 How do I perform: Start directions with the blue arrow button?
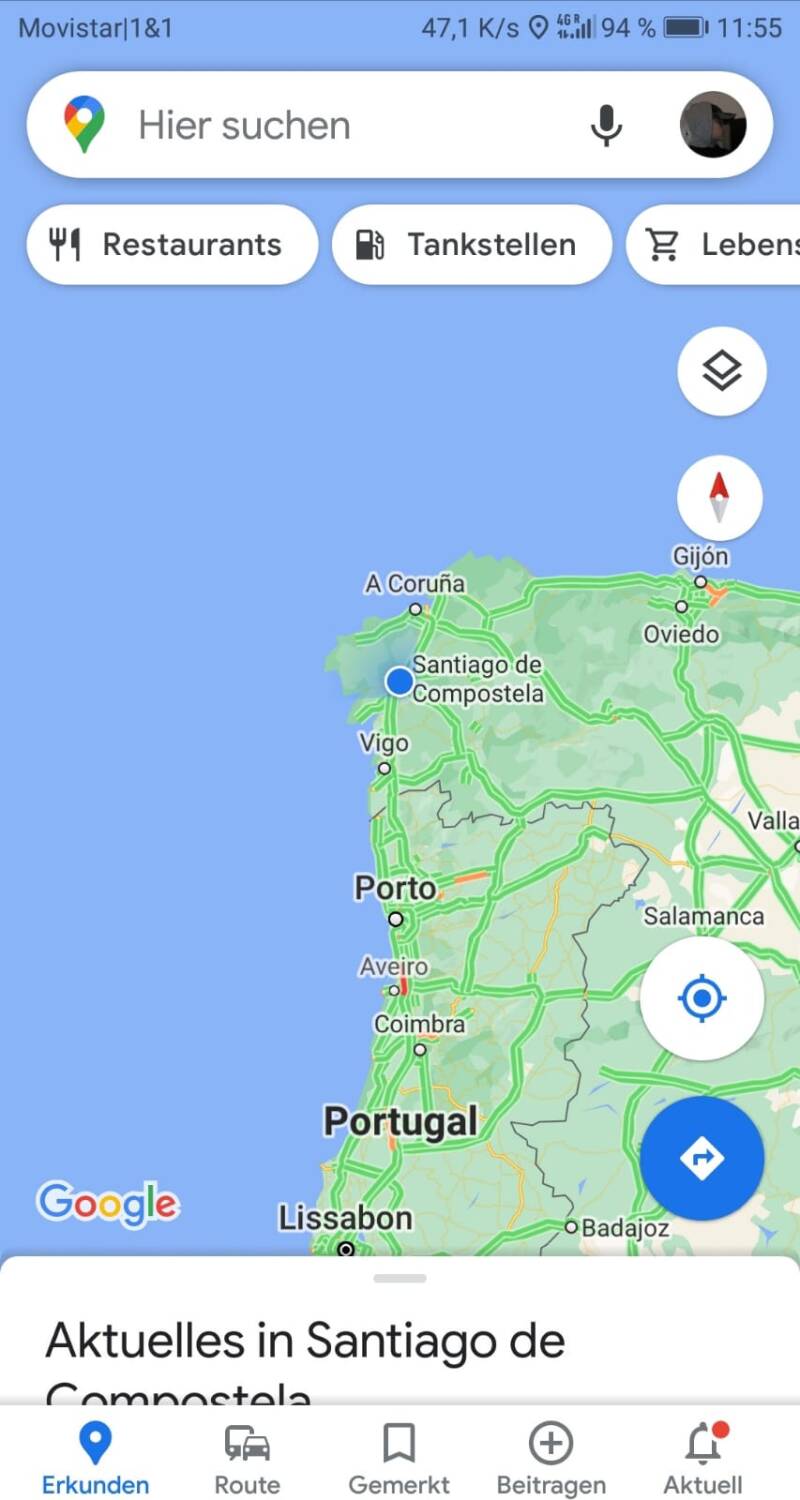702,1158
